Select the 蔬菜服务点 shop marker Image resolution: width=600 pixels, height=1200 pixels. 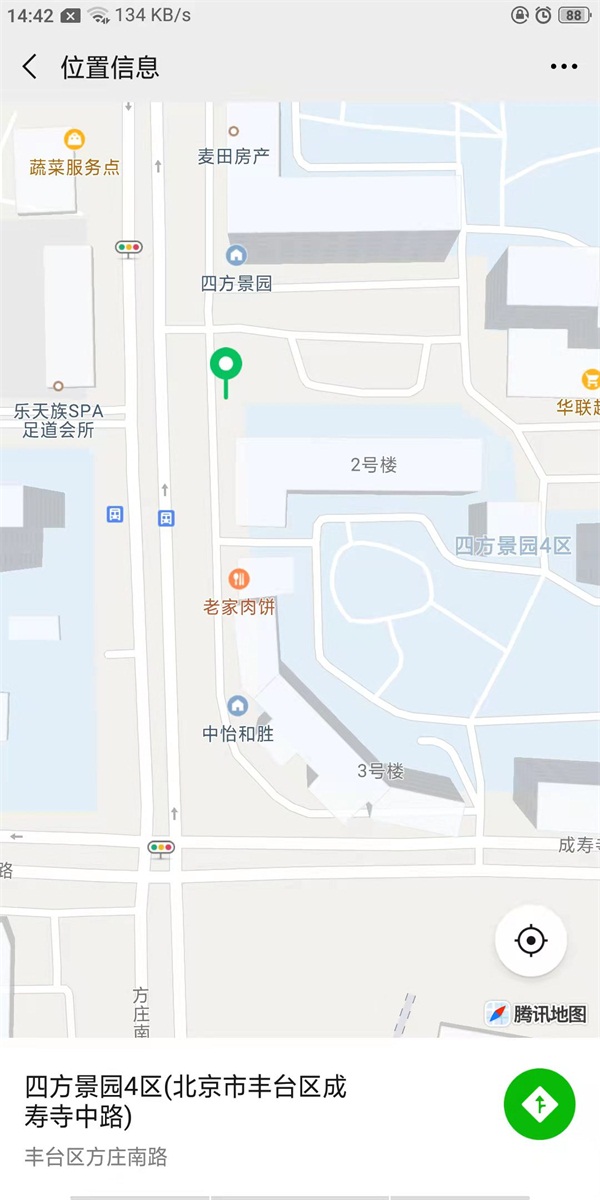pyautogui.click(x=74, y=140)
